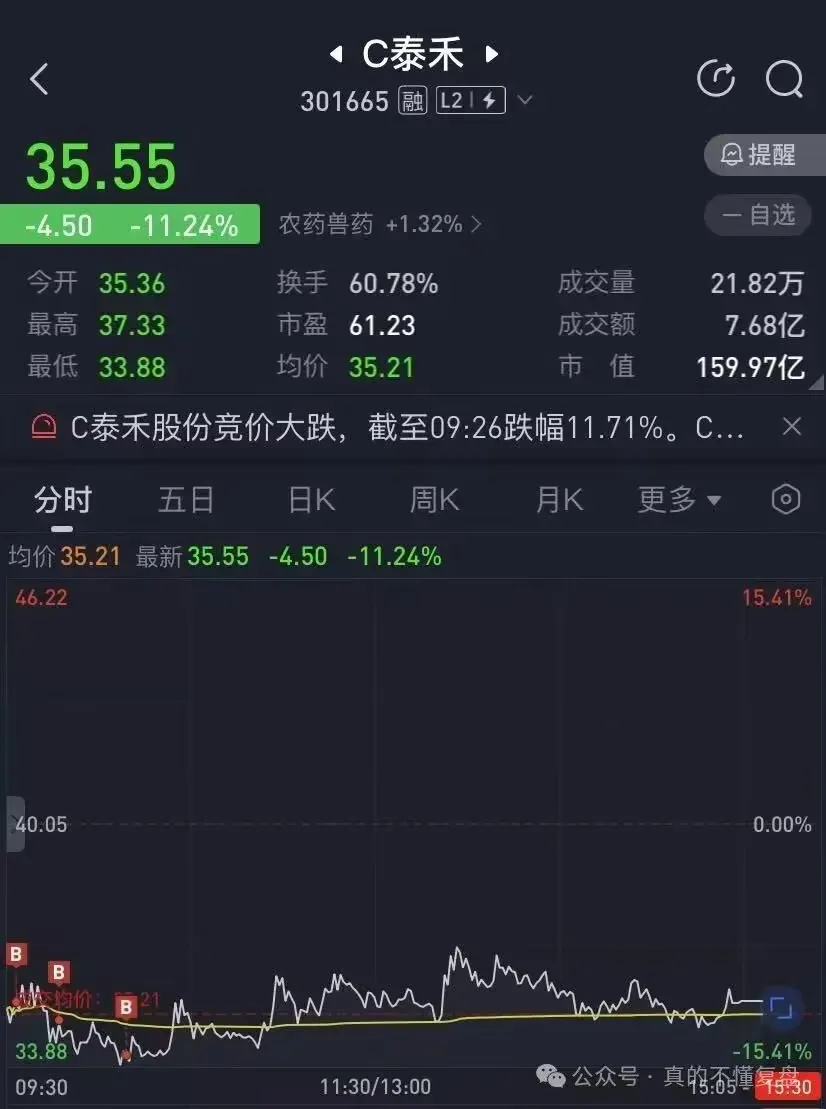826x1109 pixels.
Task: Open chart settings hexagon icon
Action: click(x=786, y=499)
